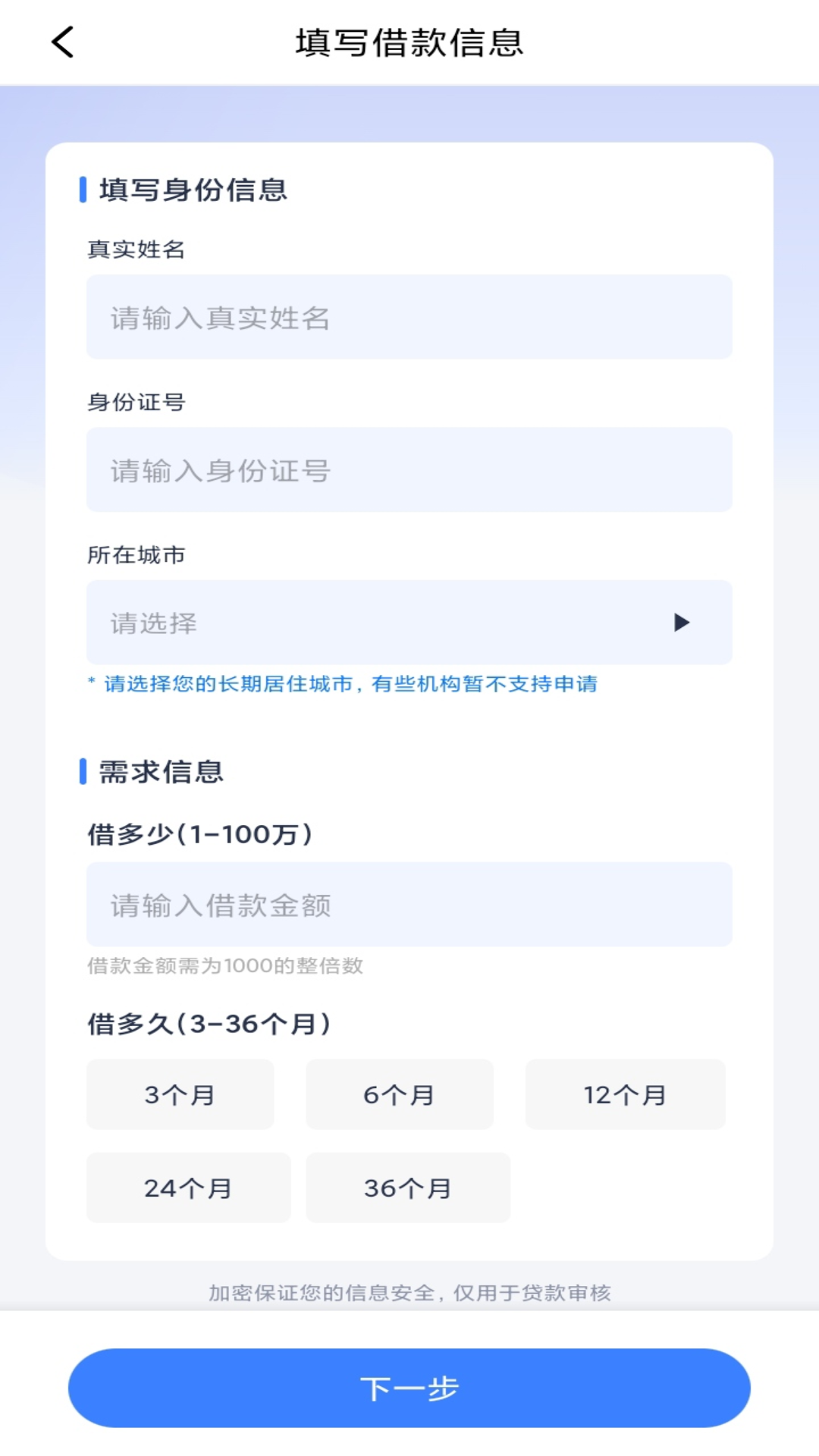Tap the real name input field
Viewport: 819px width, 1456px height.
[409, 317]
